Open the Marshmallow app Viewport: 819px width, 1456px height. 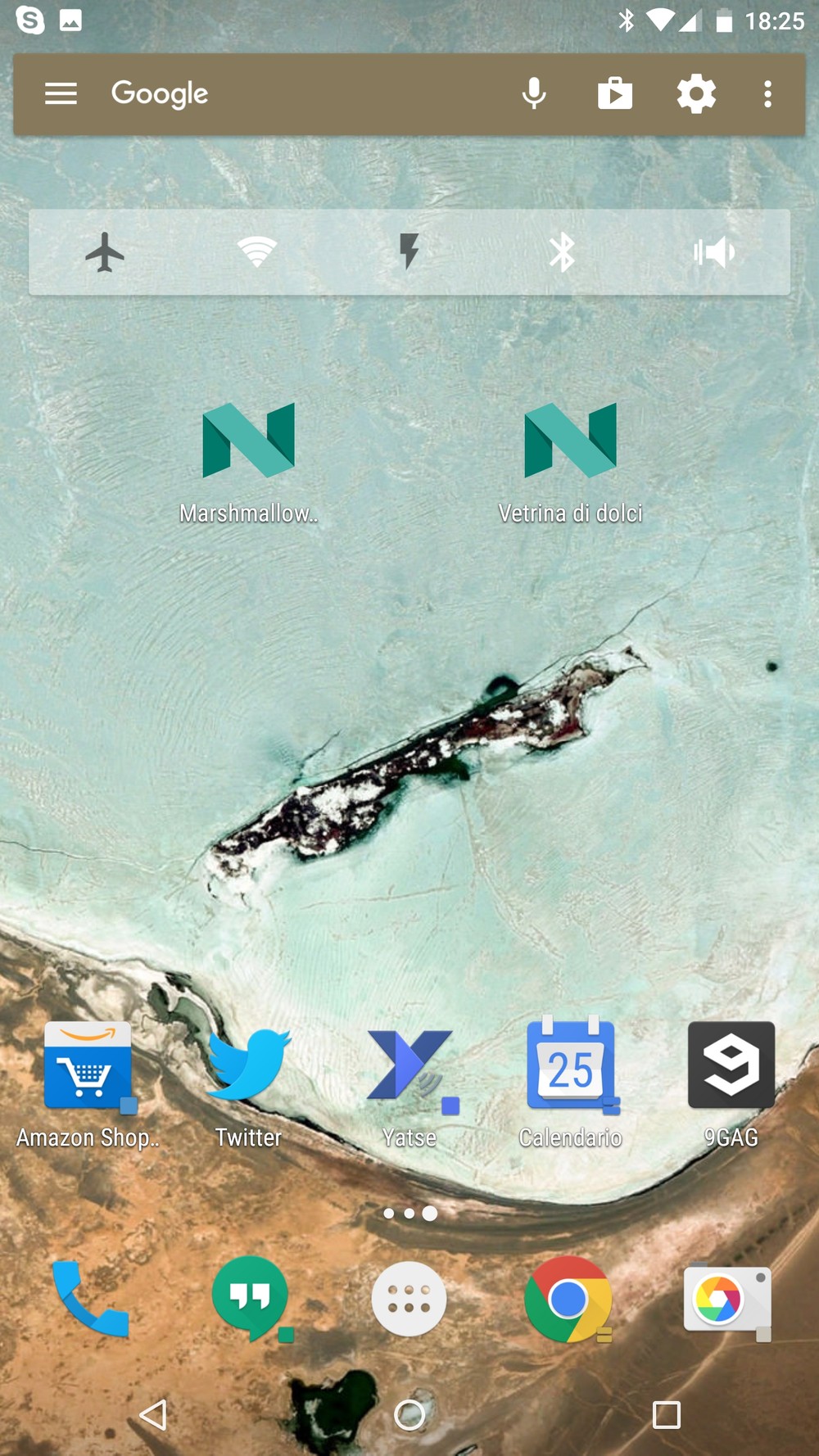pos(248,463)
